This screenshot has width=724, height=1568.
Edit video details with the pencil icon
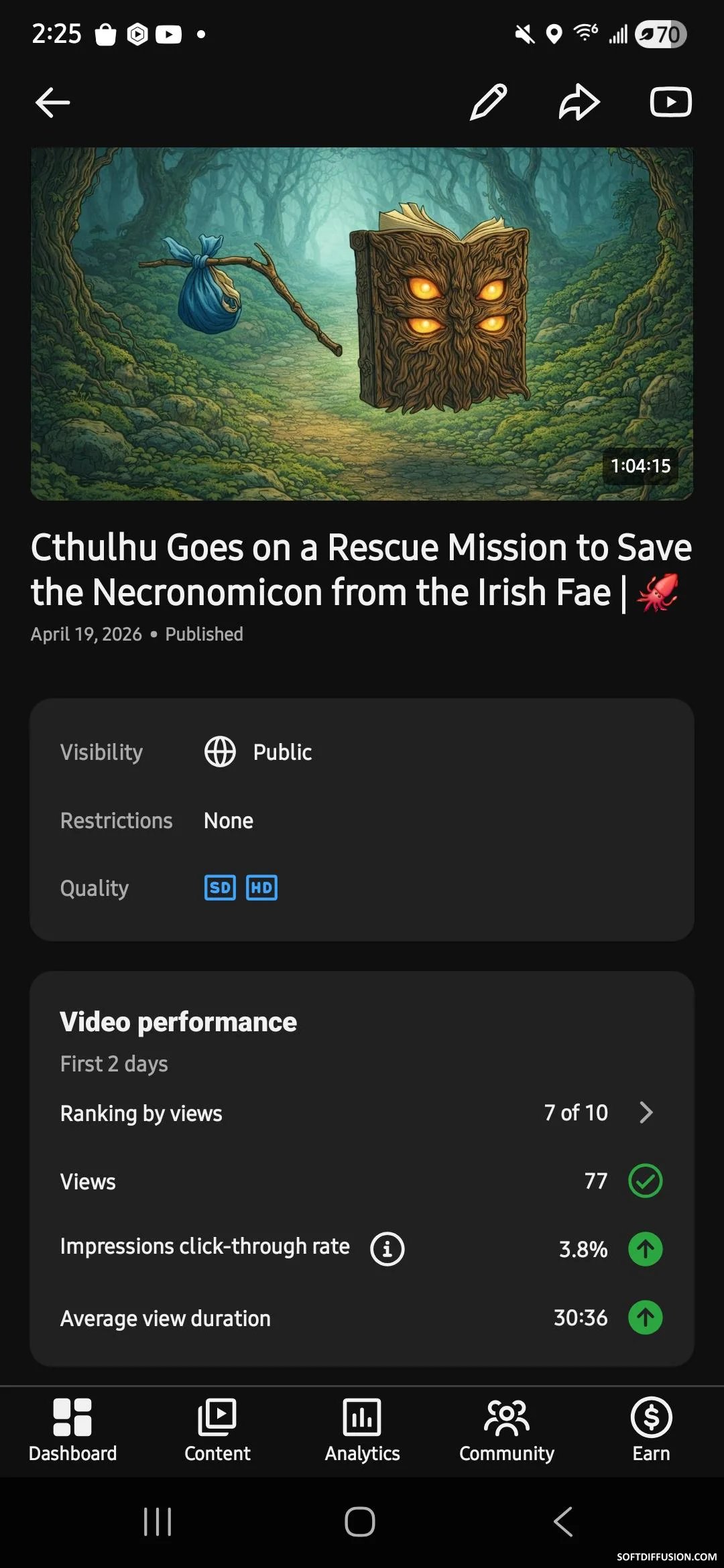click(488, 103)
